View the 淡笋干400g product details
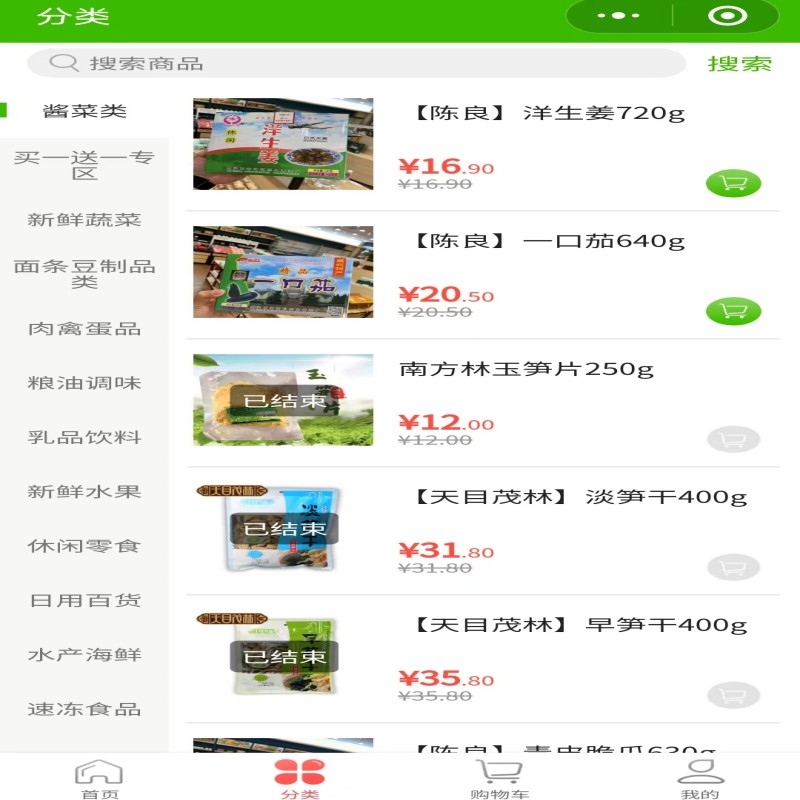The image size is (800, 800). point(580,498)
